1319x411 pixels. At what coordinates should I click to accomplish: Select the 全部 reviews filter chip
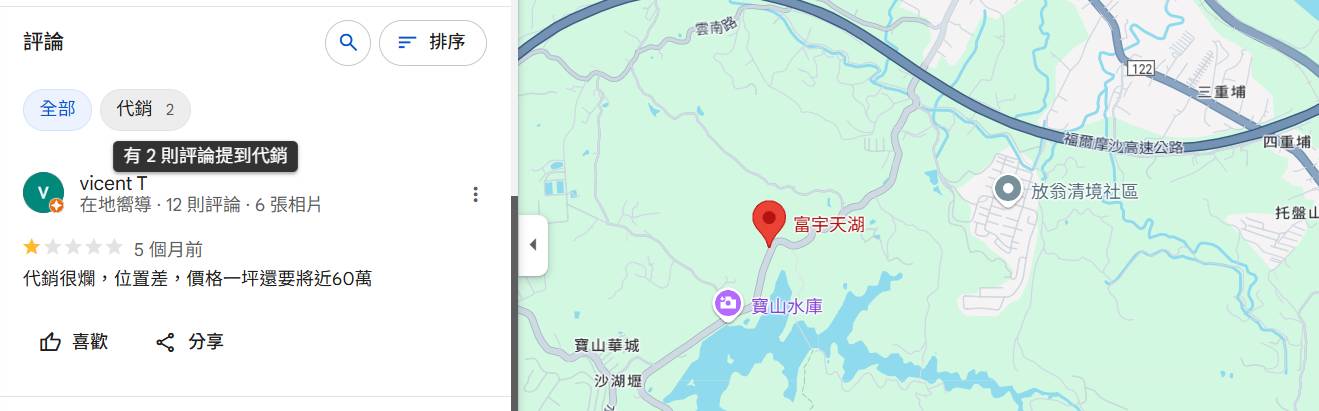(57, 110)
